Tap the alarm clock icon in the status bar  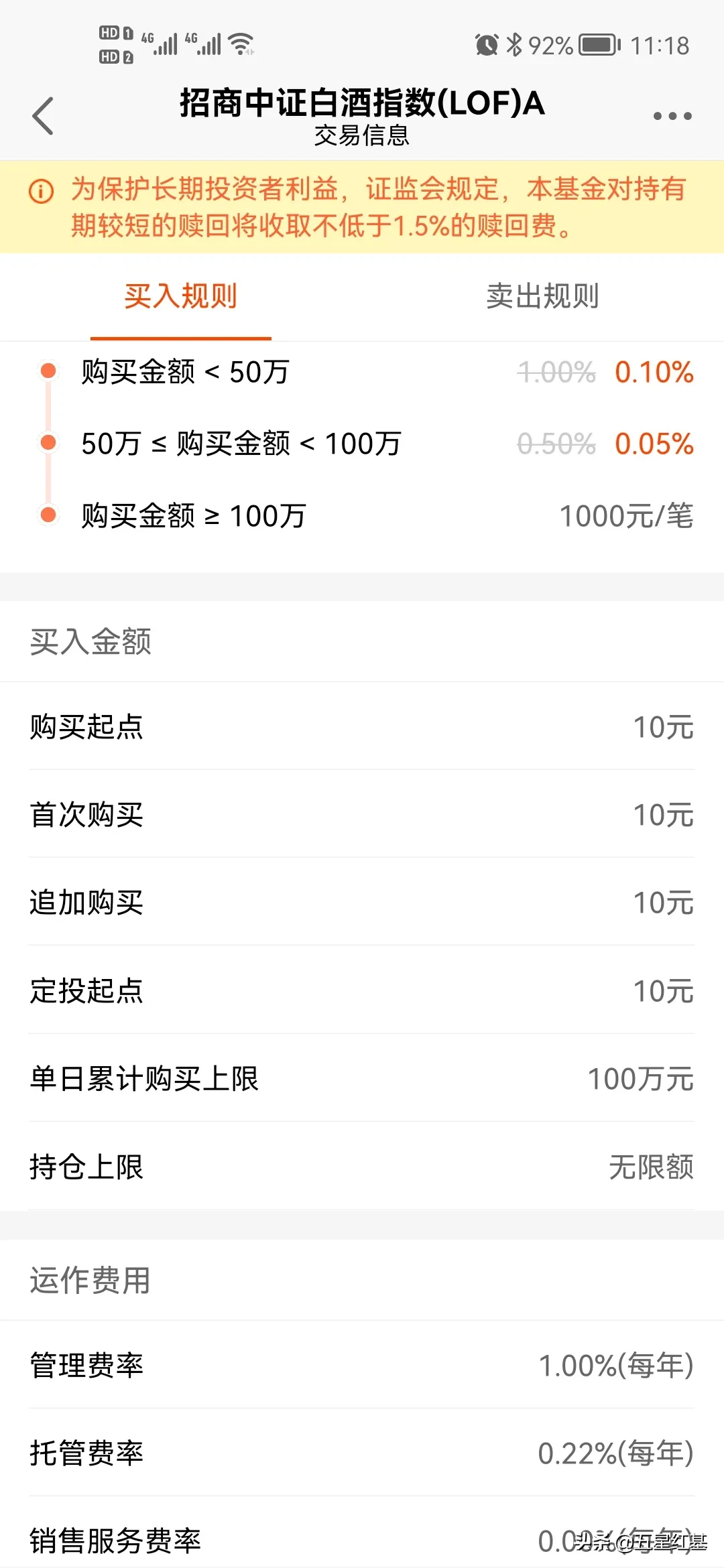(x=486, y=42)
